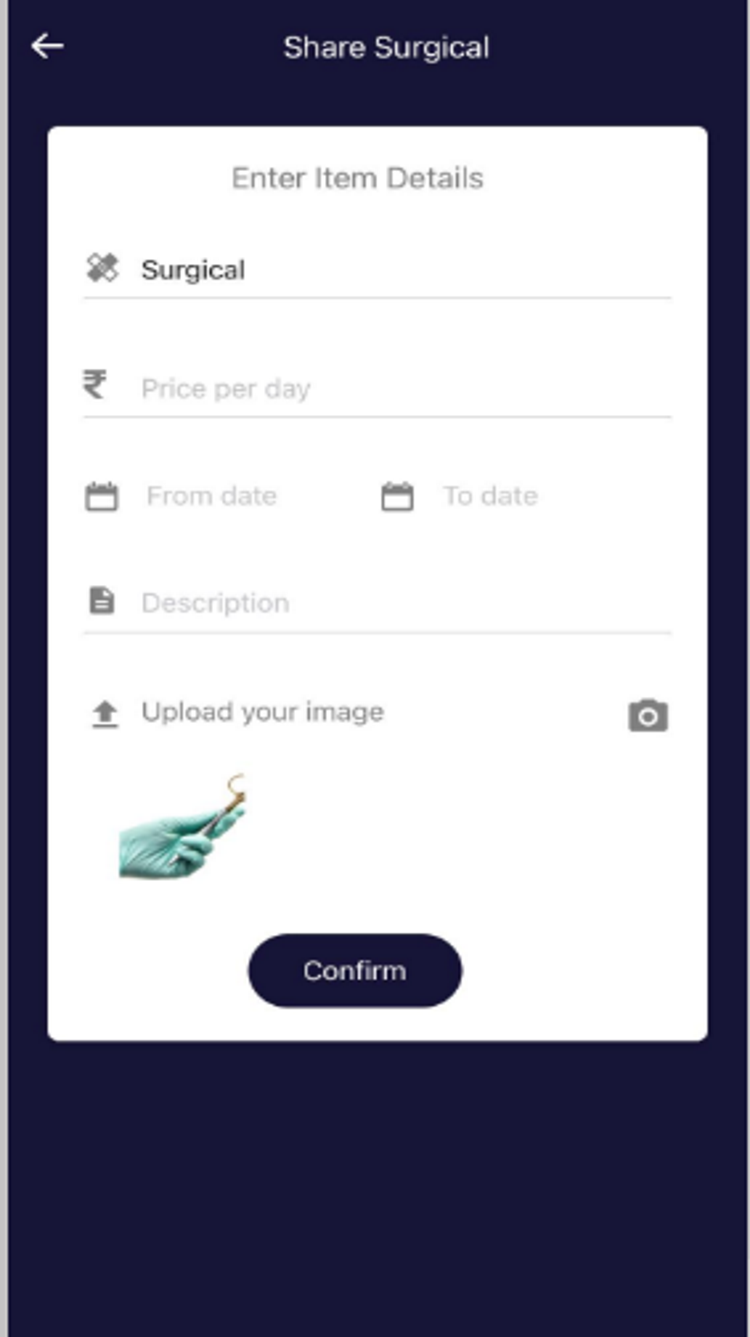The height and width of the screenshot is (1337, 750).
Task: Open the uploaded surgical image thumbnail
Action: tap(182, 828)
